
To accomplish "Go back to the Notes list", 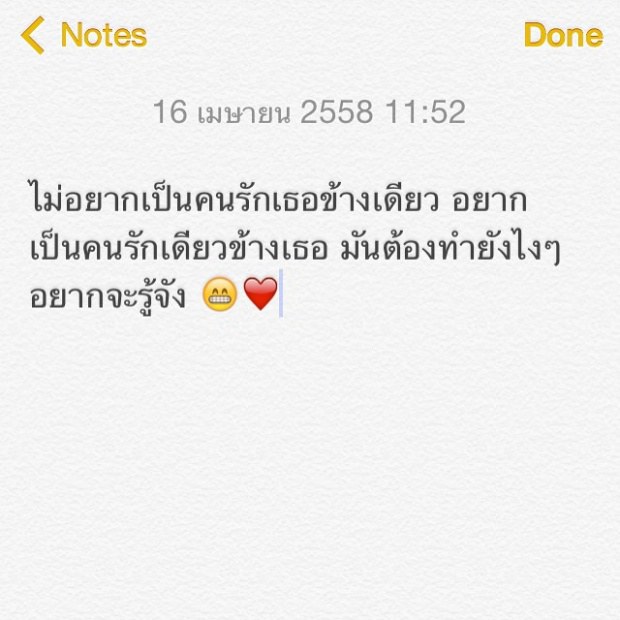I will tap(84, 36).
